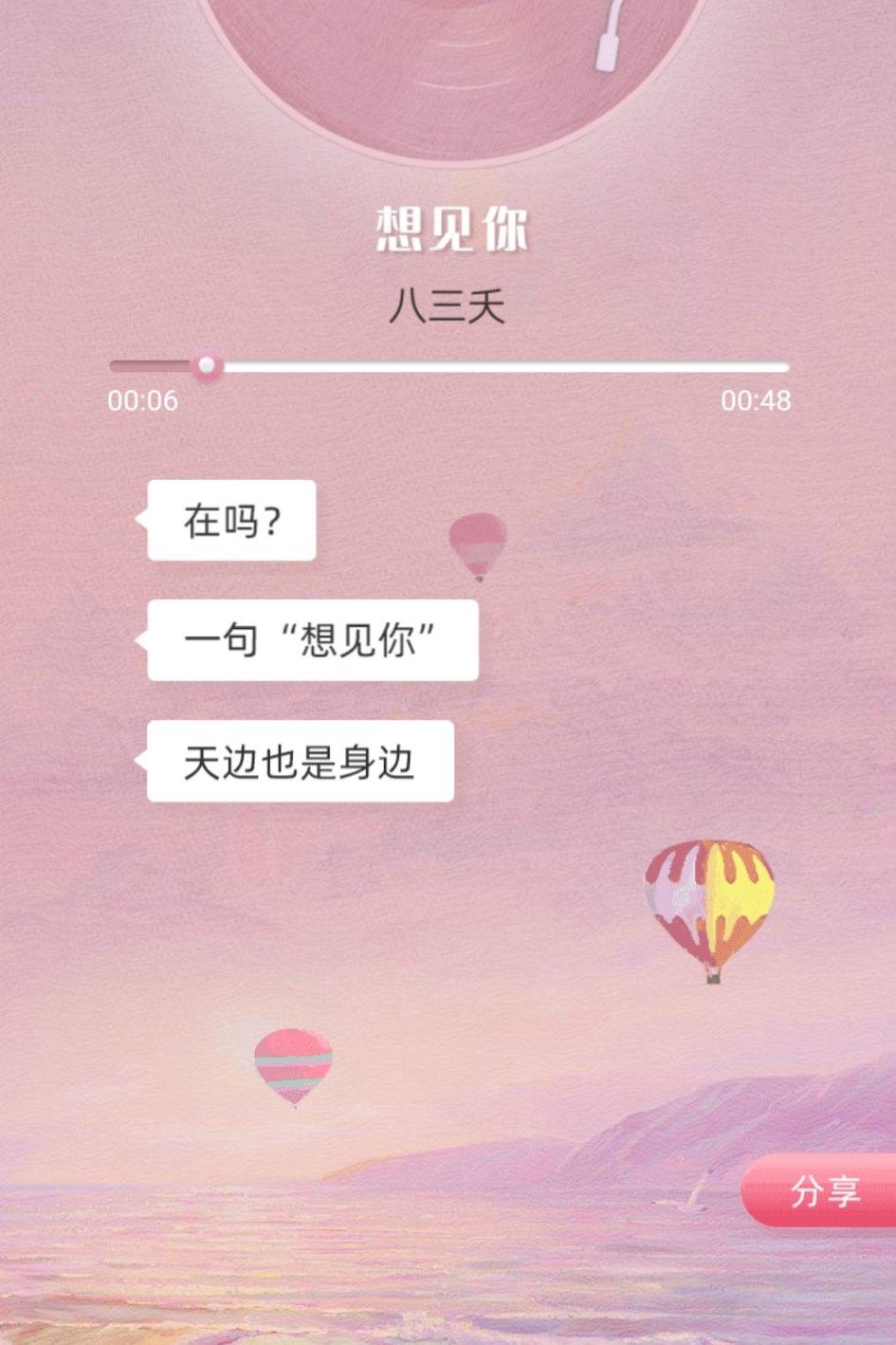Click the end of the progress bar
The width and height of the screenshot is (896, 1345).
[785, 365]
